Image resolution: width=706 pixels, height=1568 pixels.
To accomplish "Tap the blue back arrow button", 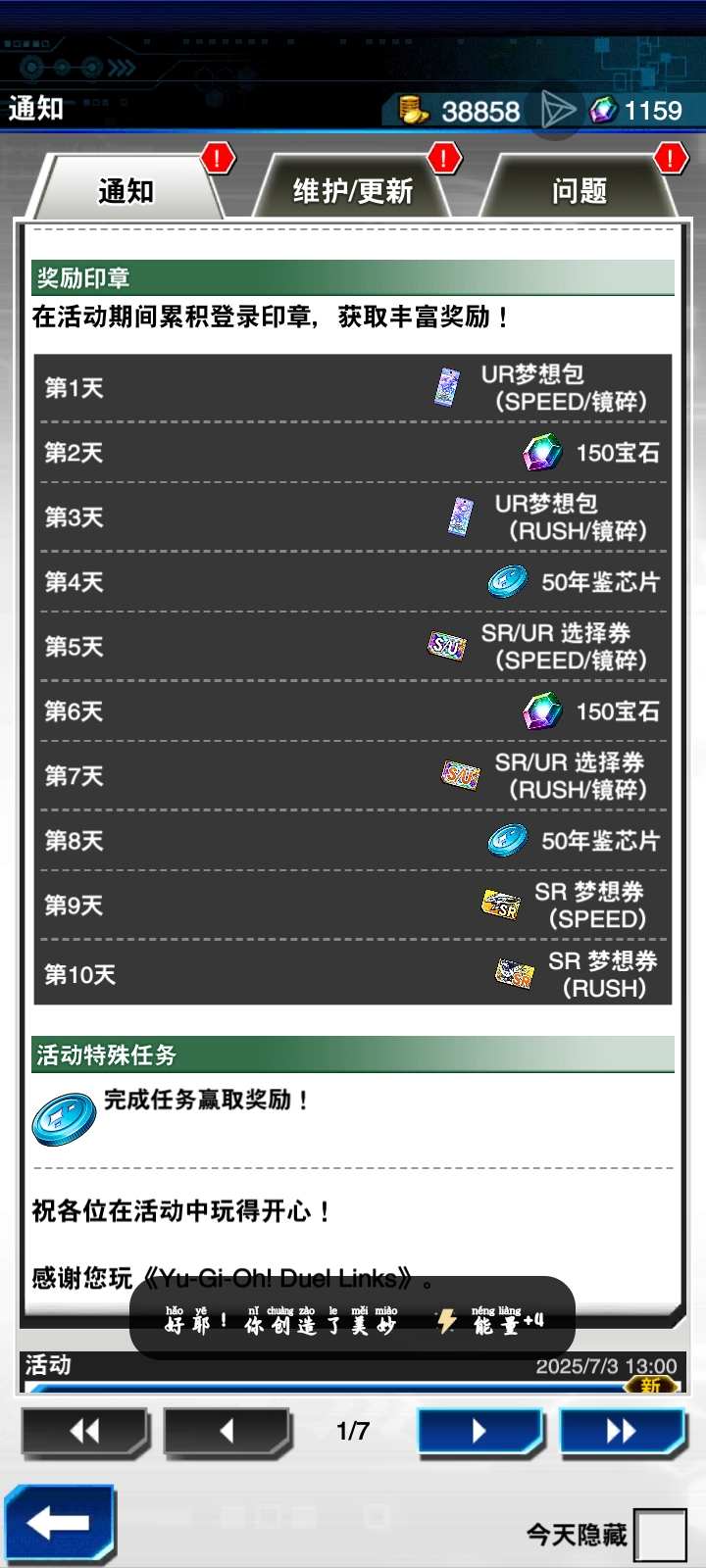I will pyautogui.click(x=59, y=1523).
